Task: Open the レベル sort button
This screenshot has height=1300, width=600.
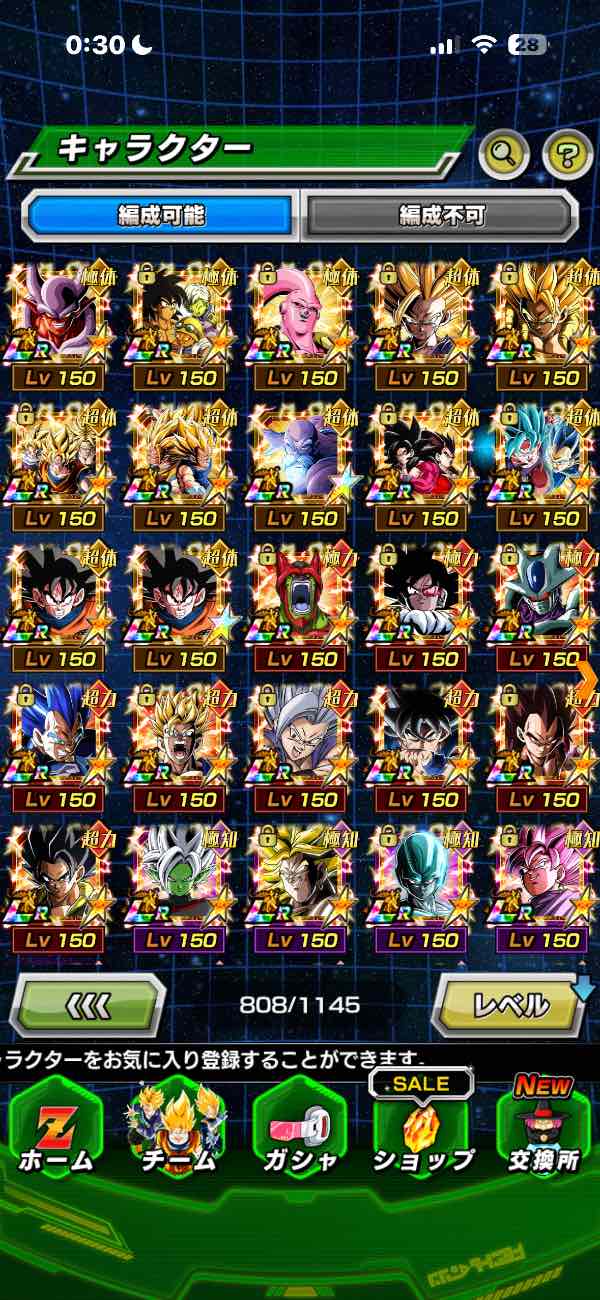Action: (510, 1004)
